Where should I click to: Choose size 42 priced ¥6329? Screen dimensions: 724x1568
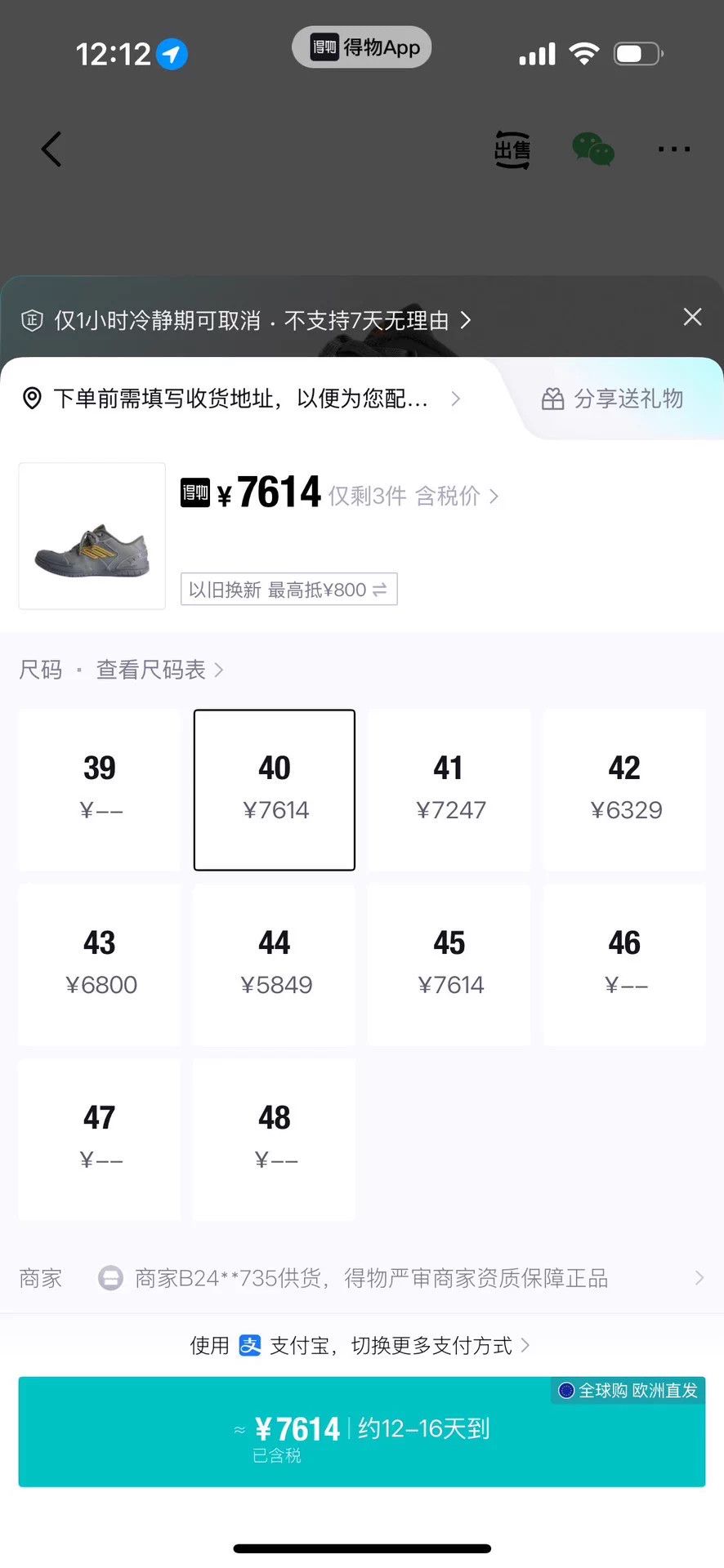(x=625, y=790)
